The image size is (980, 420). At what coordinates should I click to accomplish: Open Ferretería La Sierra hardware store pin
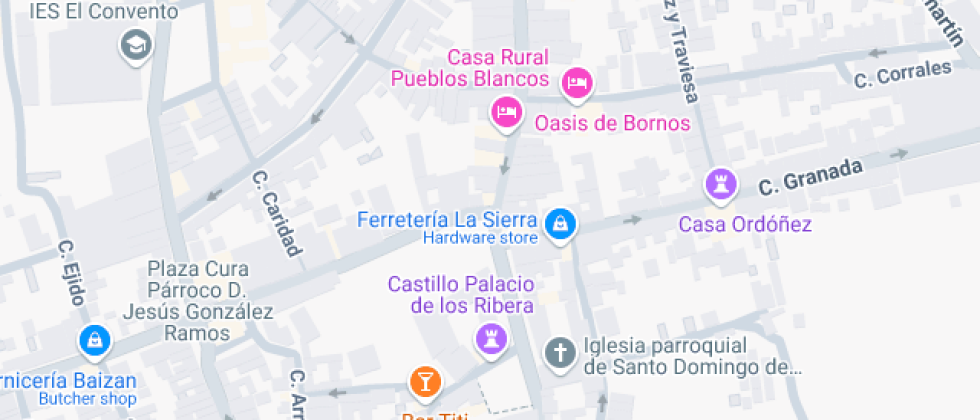(560, 222)
